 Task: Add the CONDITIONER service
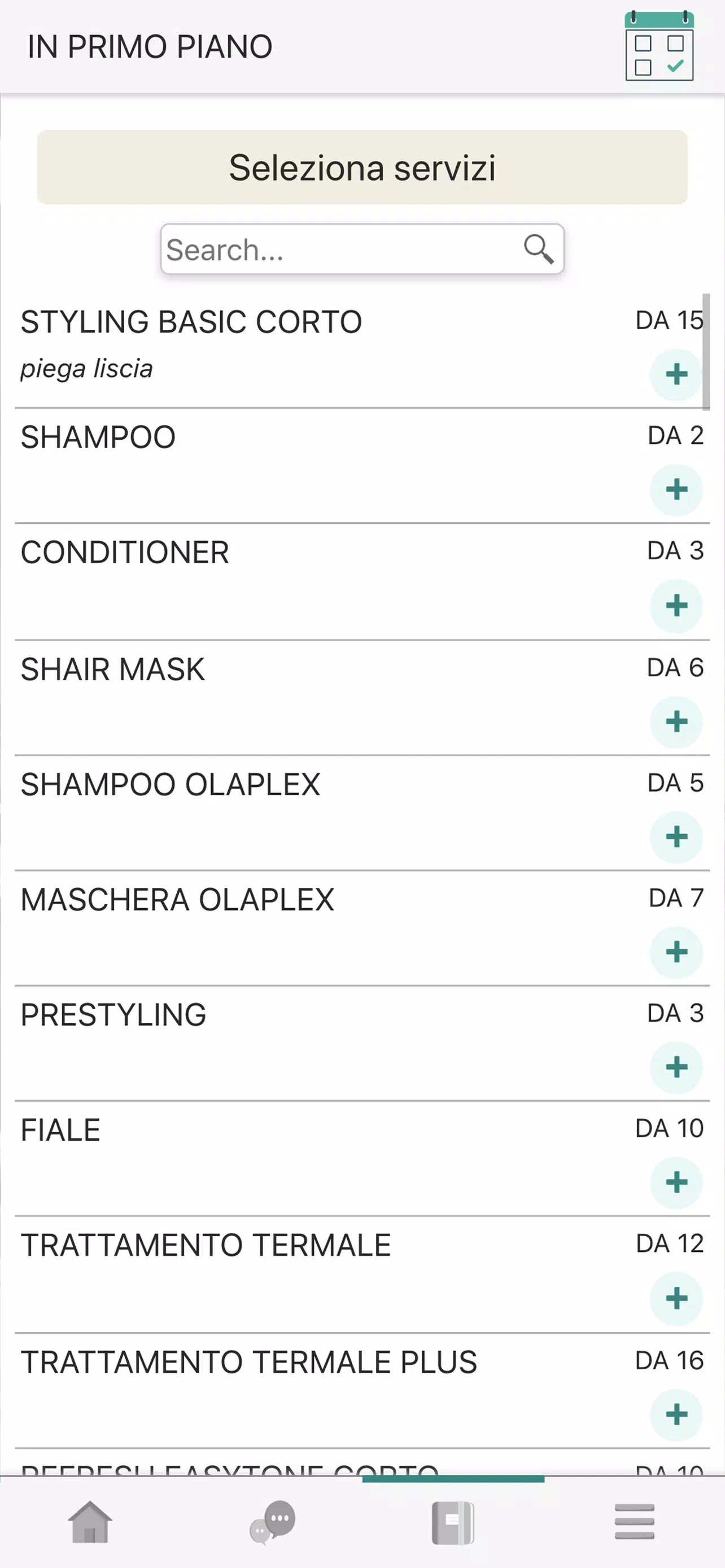click(x=676, y=606)
